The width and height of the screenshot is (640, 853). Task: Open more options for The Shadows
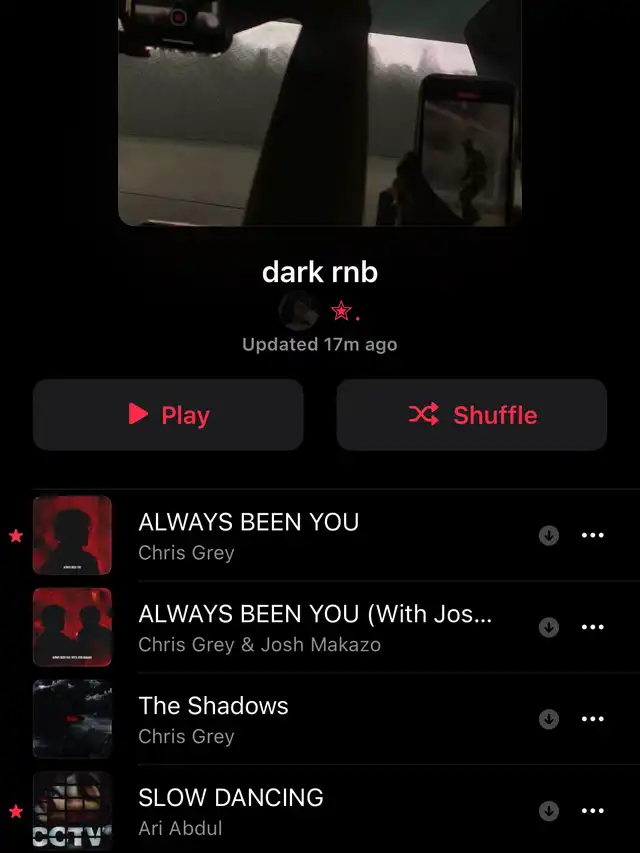click(592, 719)
